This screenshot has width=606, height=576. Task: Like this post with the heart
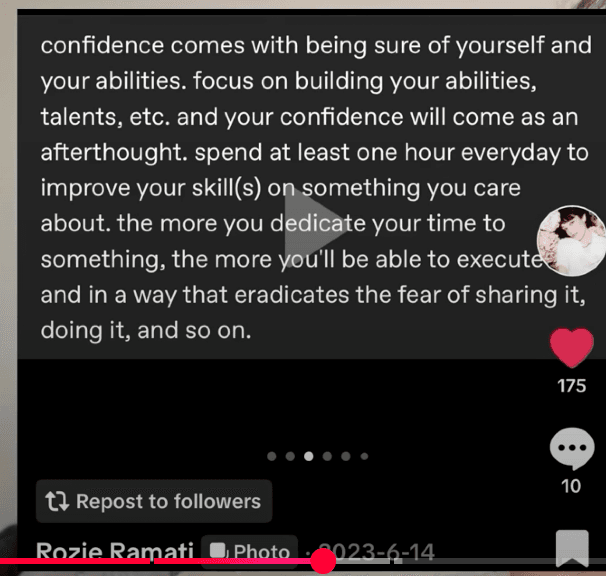point(572,348)
